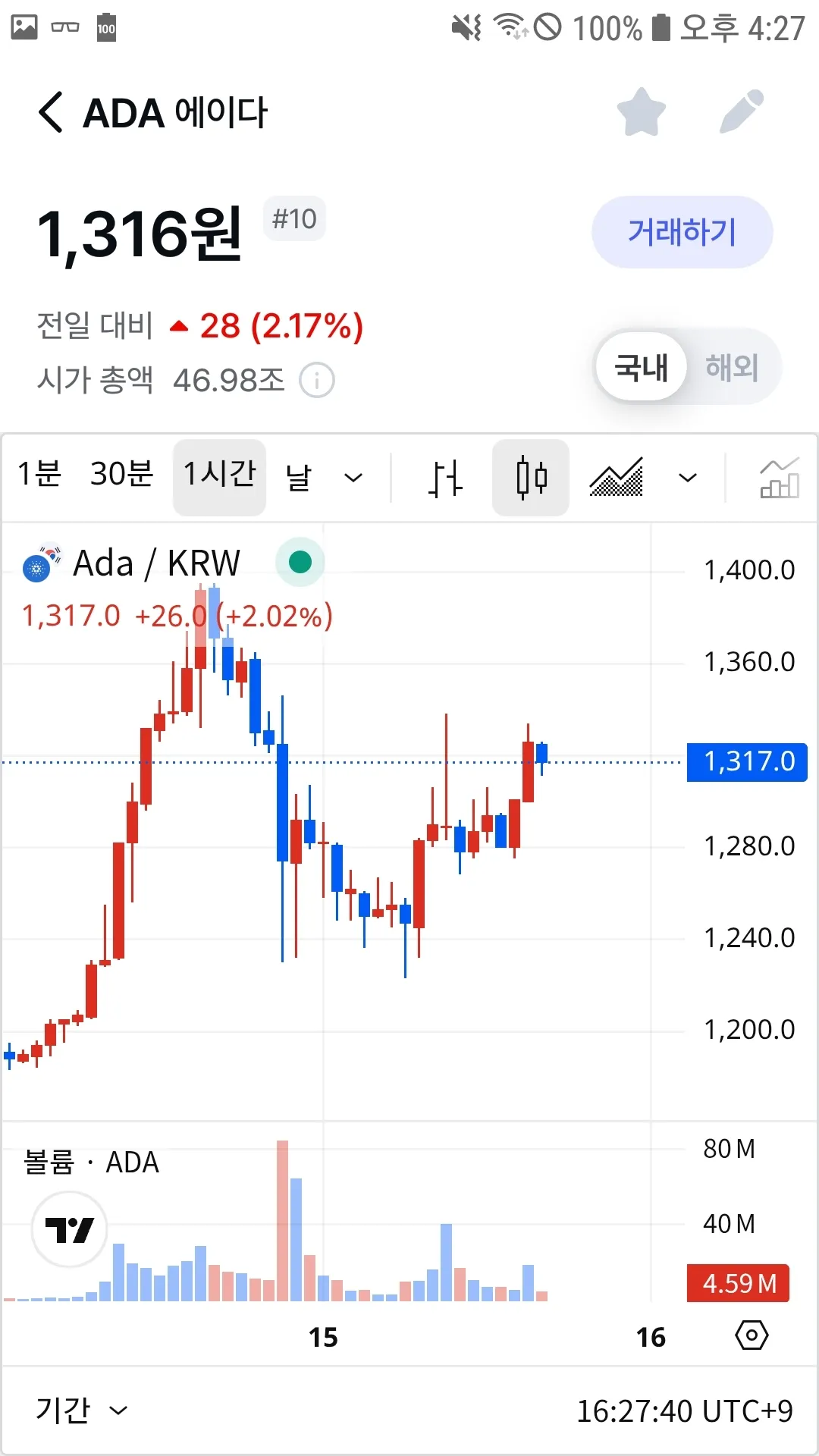Switch to the 해외 market view
This screenshot has height=1456, width=819.
pos(732,368)
